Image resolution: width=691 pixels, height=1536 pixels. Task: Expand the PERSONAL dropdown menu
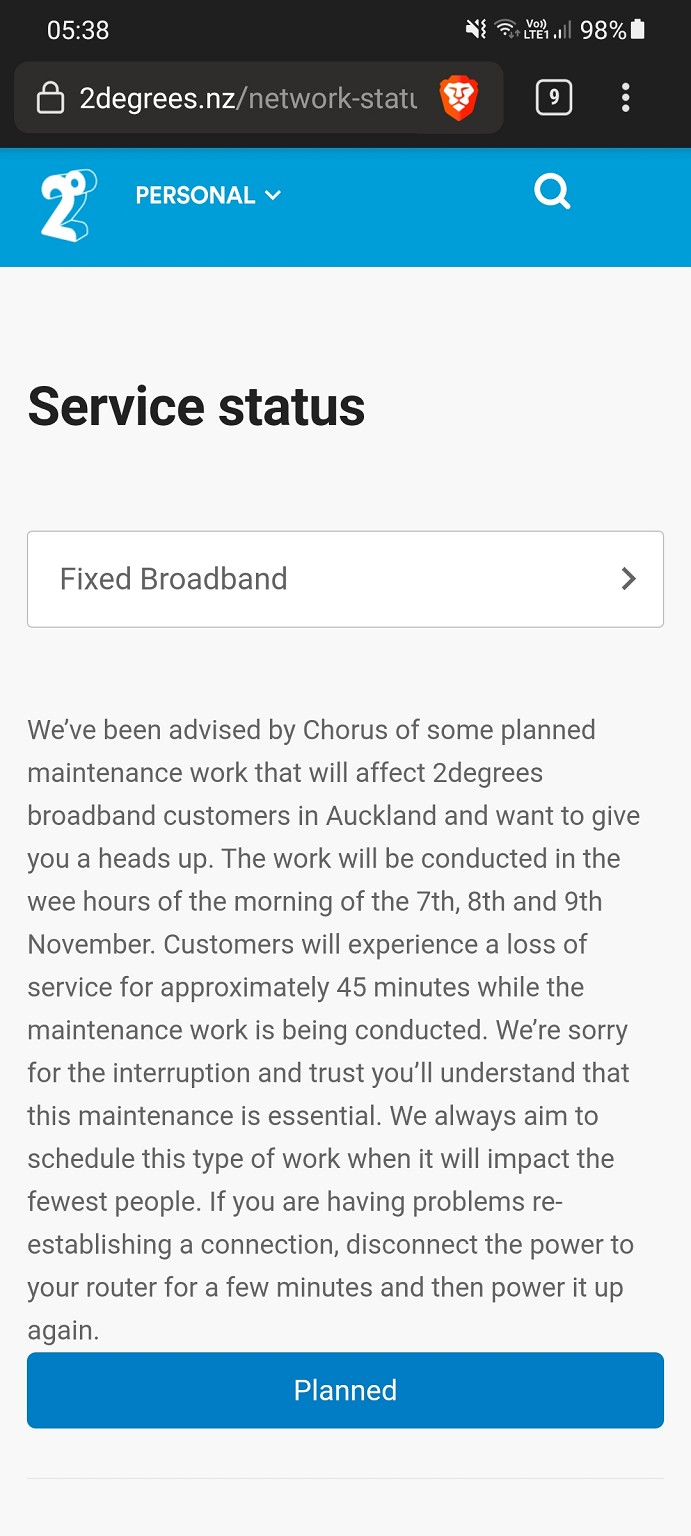tap(208, 195)
